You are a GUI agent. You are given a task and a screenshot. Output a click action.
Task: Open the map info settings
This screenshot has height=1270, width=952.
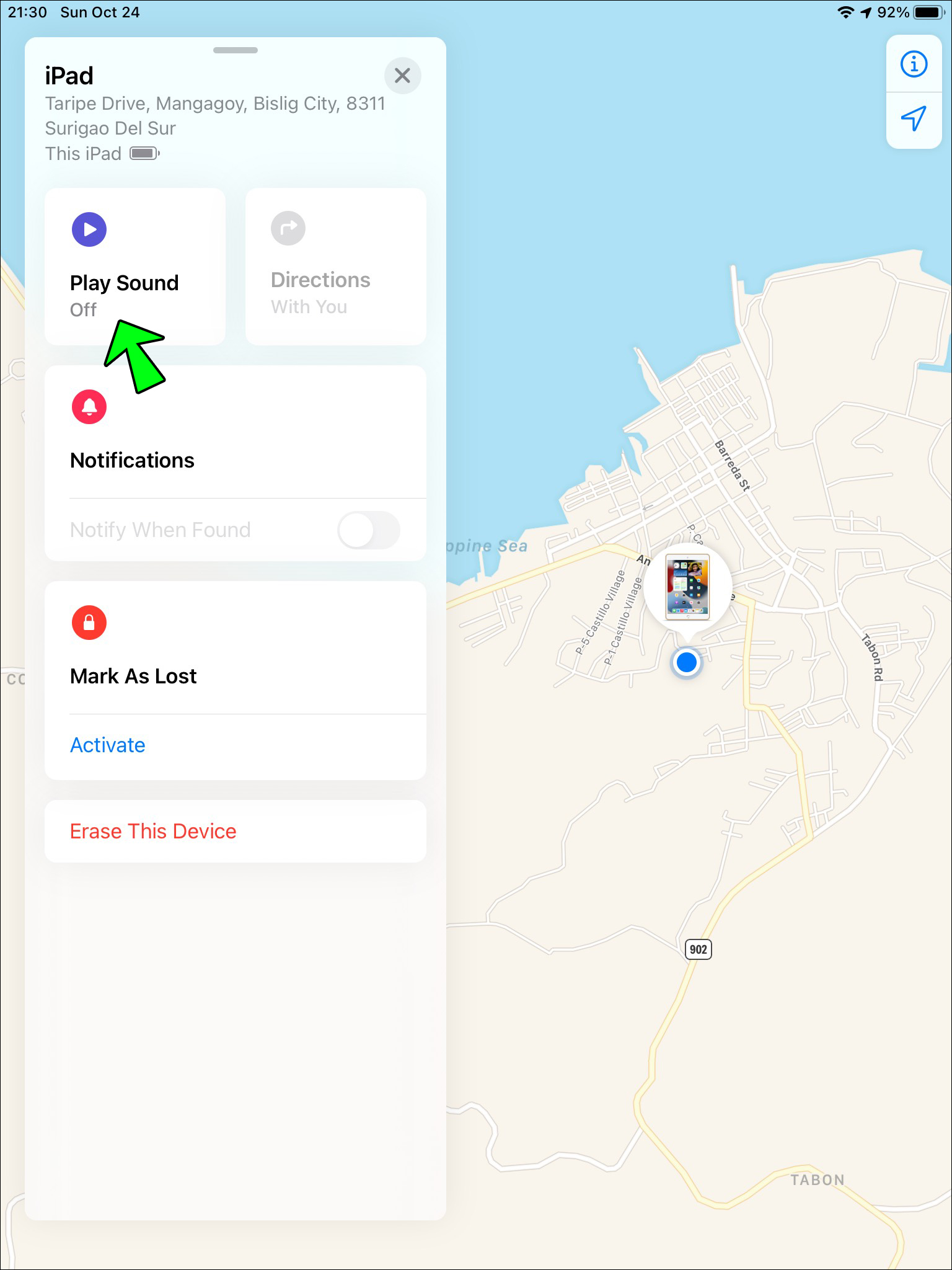[x=914, y=64]
